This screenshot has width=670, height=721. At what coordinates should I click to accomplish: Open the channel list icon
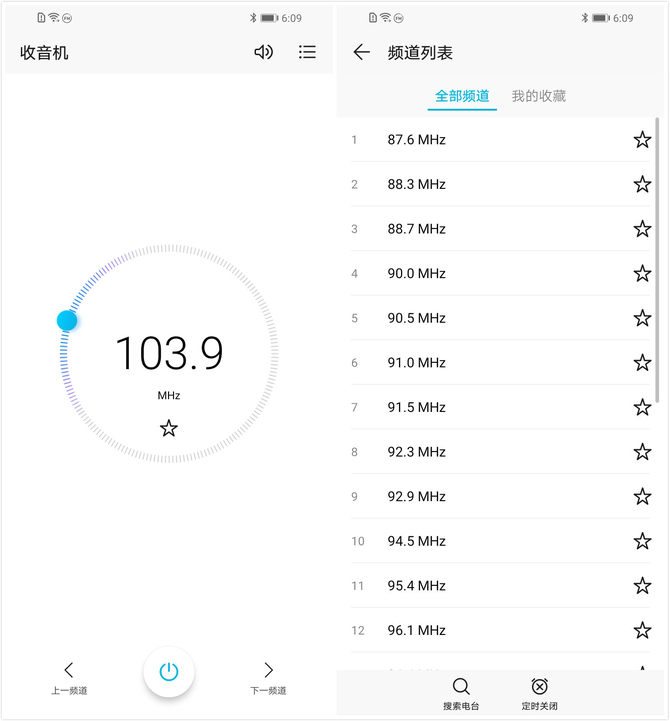pos(307,52)
